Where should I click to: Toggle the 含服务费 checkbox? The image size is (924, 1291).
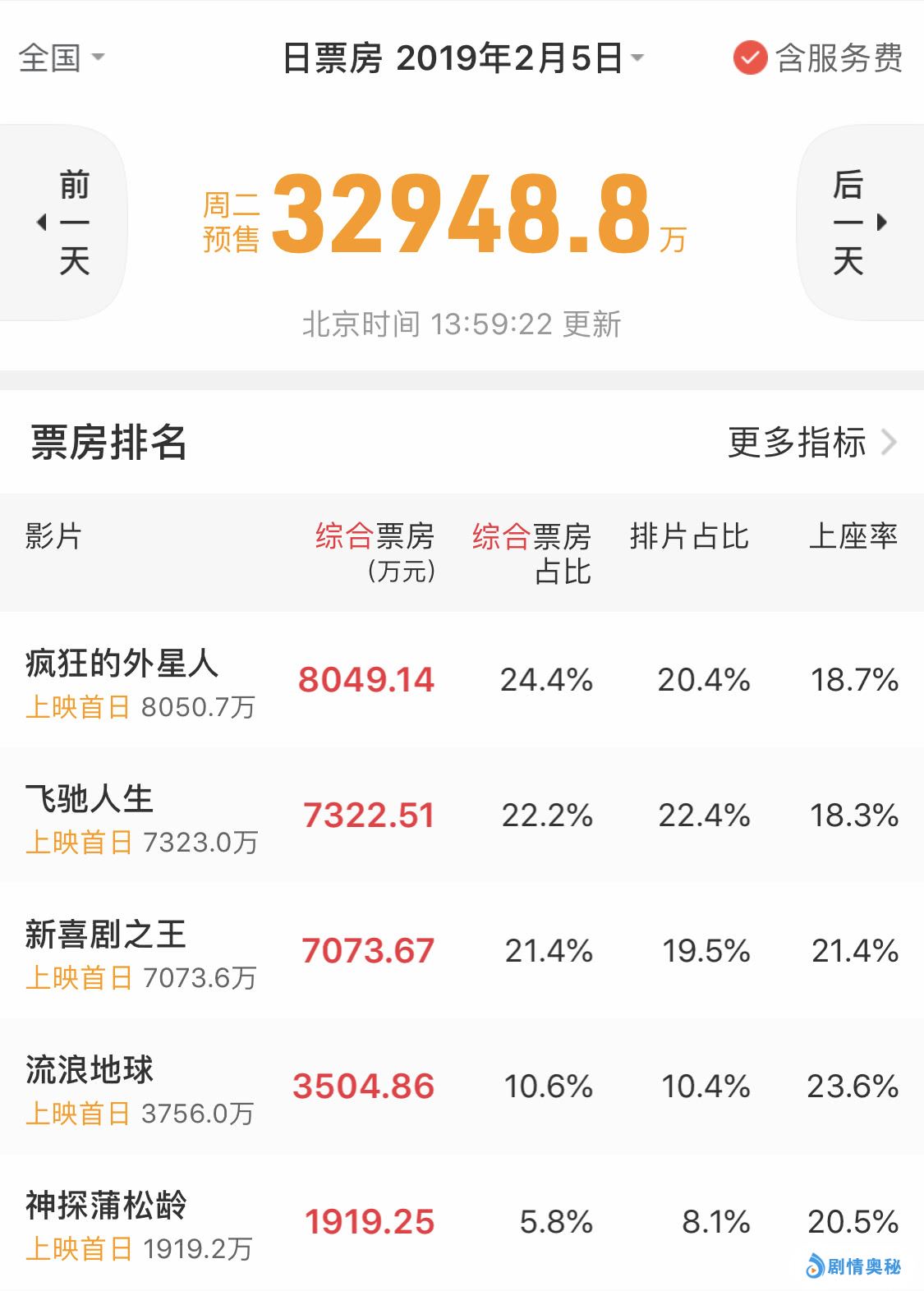coord(750,58)
